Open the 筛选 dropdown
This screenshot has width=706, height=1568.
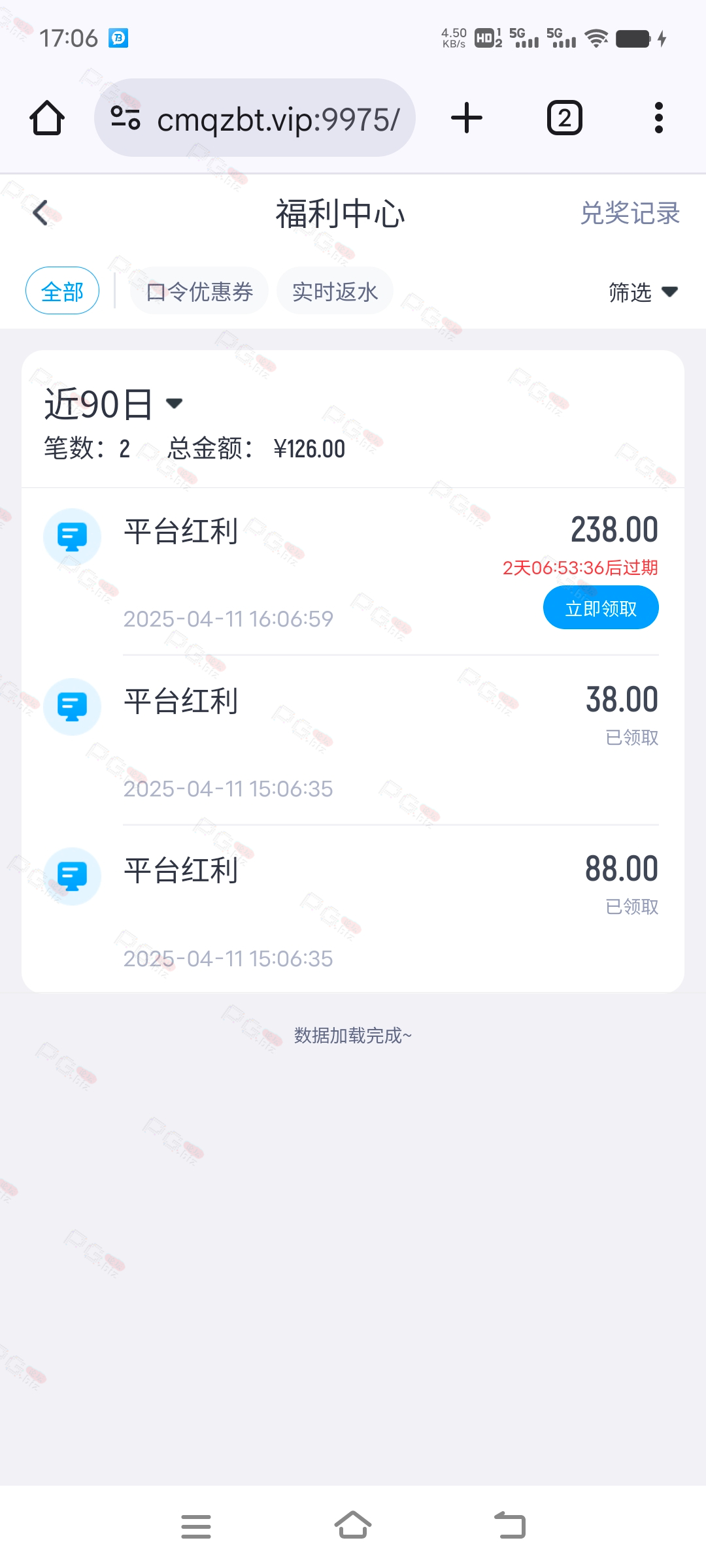click(643, 291)
